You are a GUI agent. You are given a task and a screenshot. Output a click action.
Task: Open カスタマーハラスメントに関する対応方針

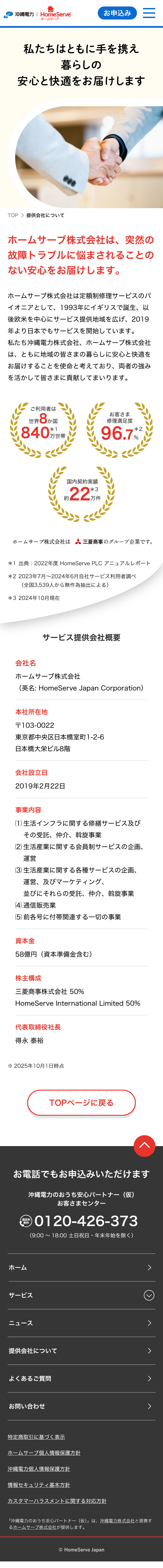(x=57, y=1501)
